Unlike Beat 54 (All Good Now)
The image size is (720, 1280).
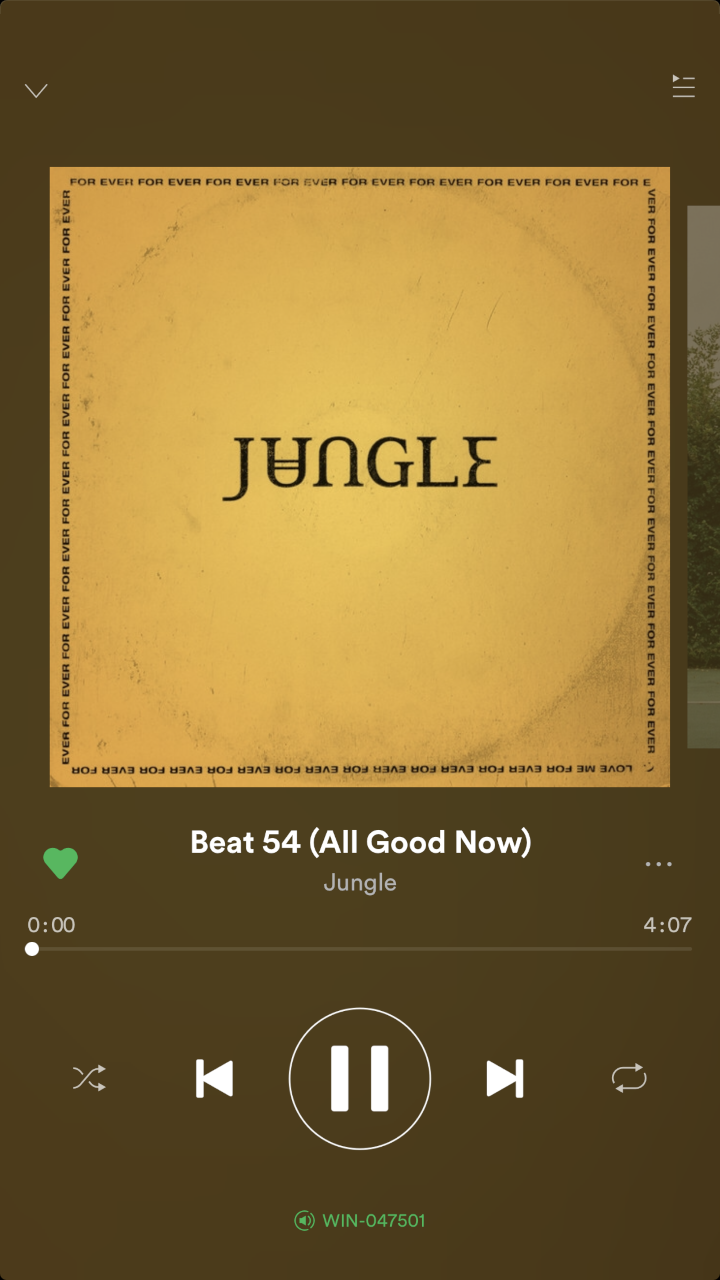pyautogui.click(x=60, y=863)
